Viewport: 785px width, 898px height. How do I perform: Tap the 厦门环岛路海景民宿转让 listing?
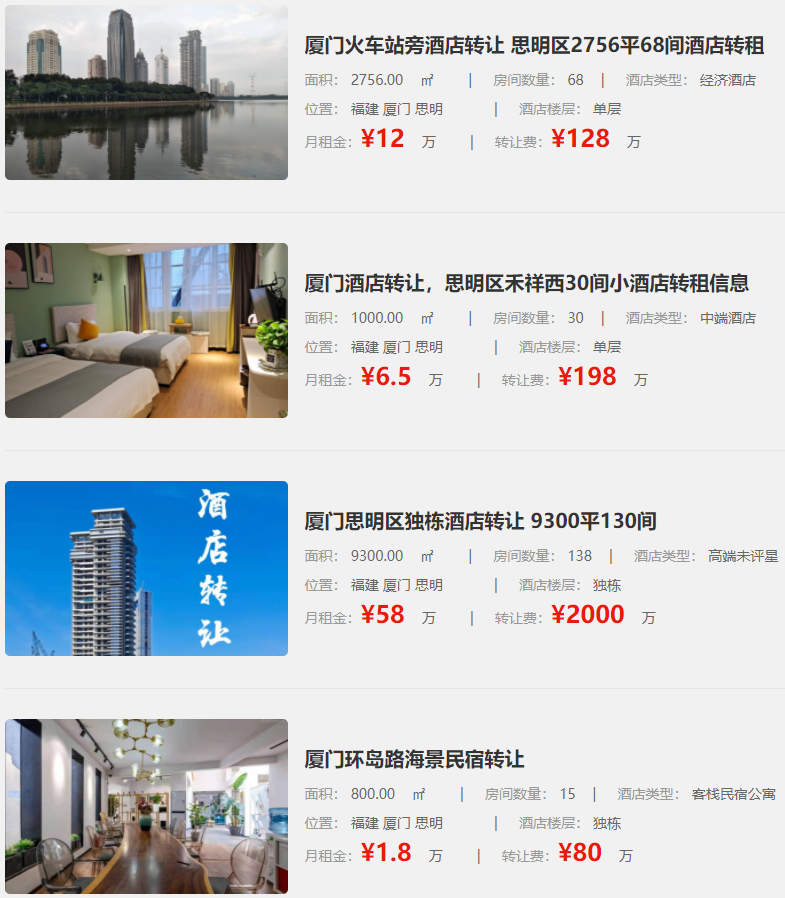[414, 759]
